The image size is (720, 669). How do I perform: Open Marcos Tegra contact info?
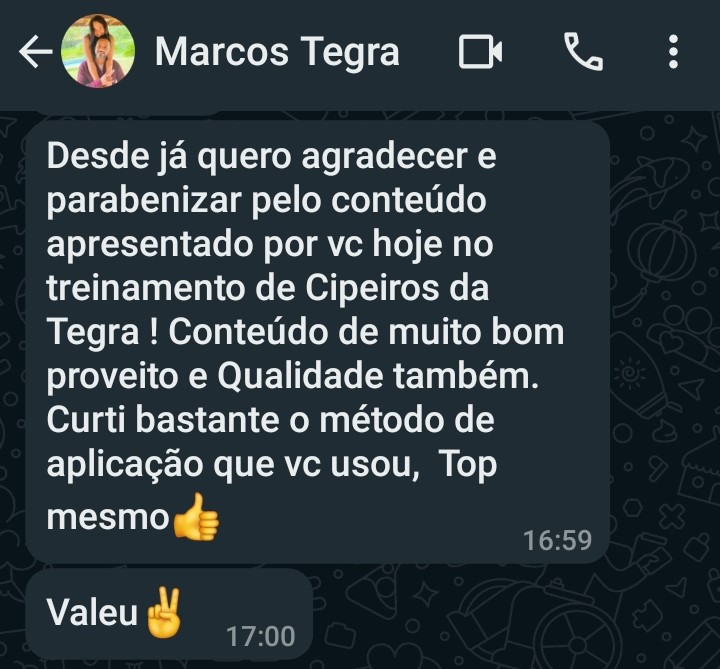coord(277,52)
